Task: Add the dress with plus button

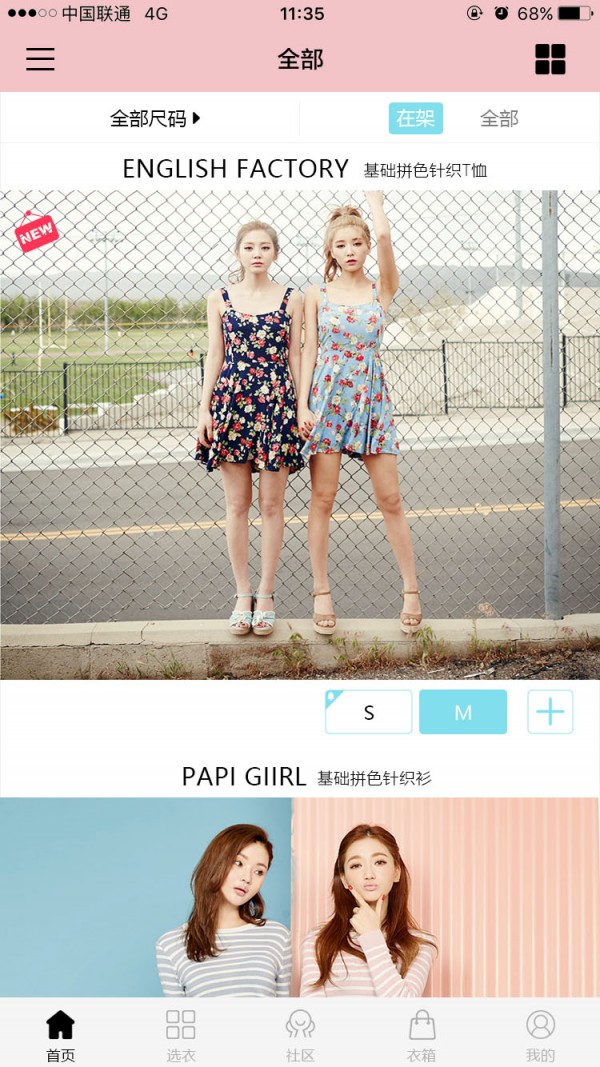Action: 550,712
